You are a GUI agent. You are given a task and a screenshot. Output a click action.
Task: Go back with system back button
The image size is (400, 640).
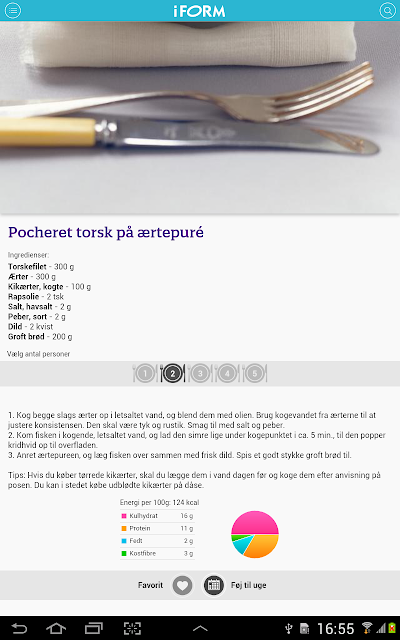coord(19,628)
